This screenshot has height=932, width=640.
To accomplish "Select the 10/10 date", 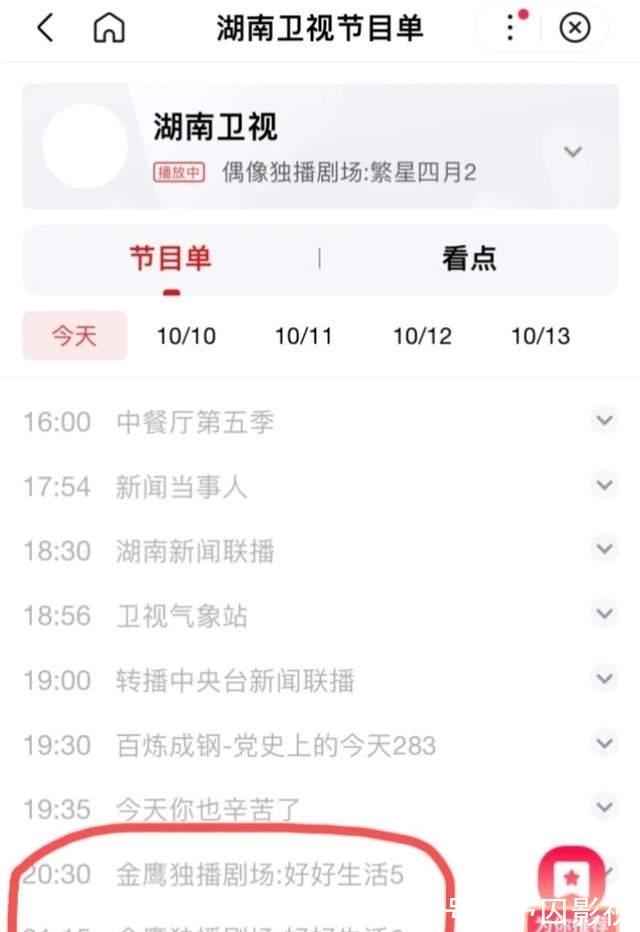I will pos(186,336).
